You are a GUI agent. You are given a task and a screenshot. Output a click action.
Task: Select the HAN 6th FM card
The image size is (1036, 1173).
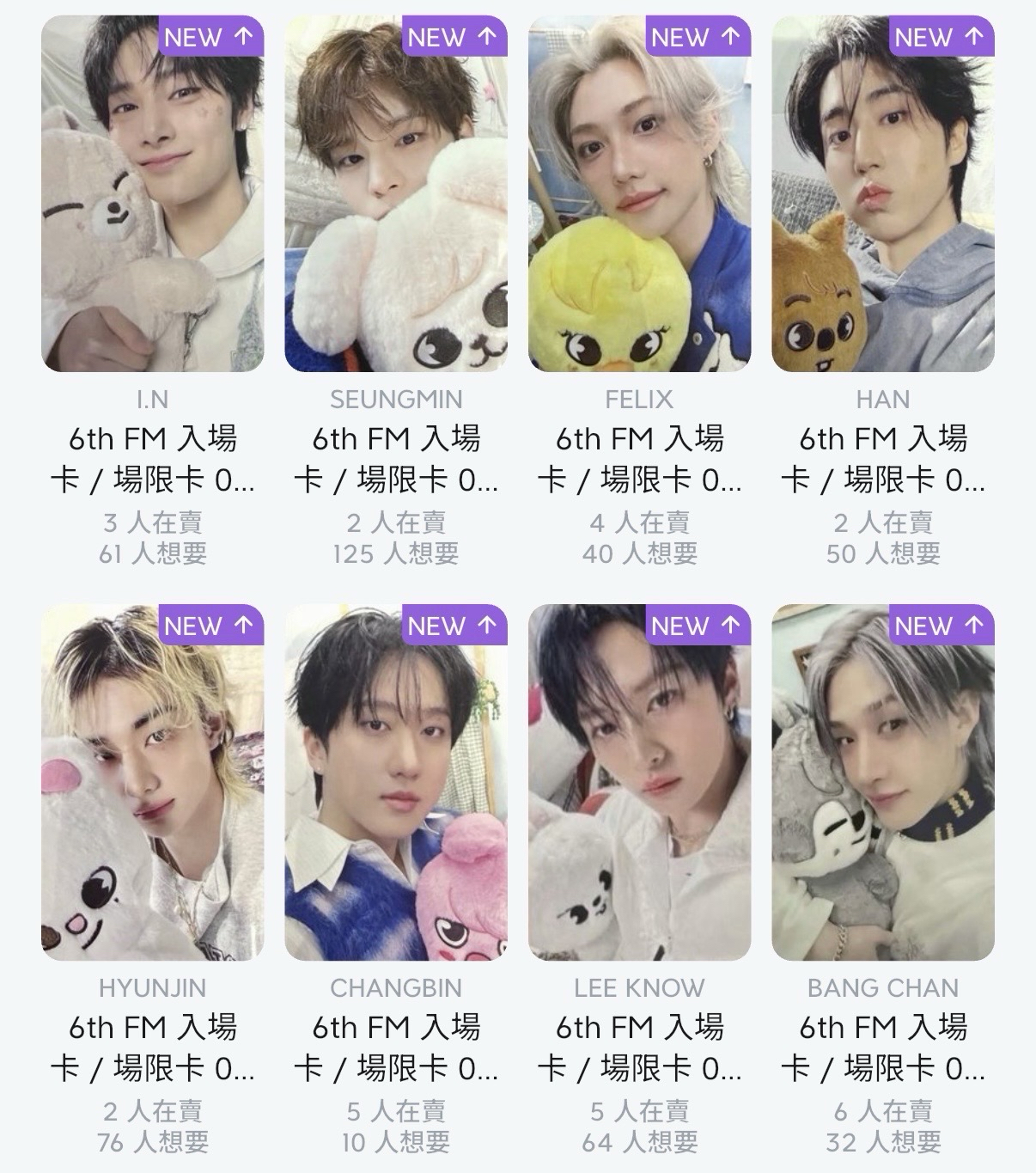click(883, 194)
